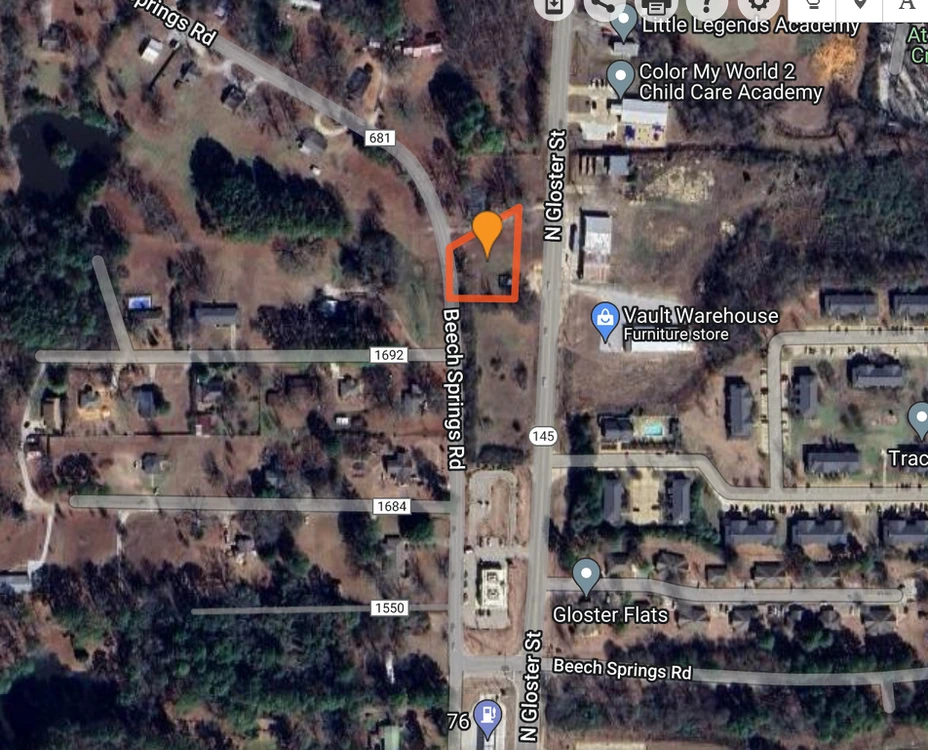Image resolution: width=928 pixels, height=750 pixels.
Task: Share this map
Action: 603,5
